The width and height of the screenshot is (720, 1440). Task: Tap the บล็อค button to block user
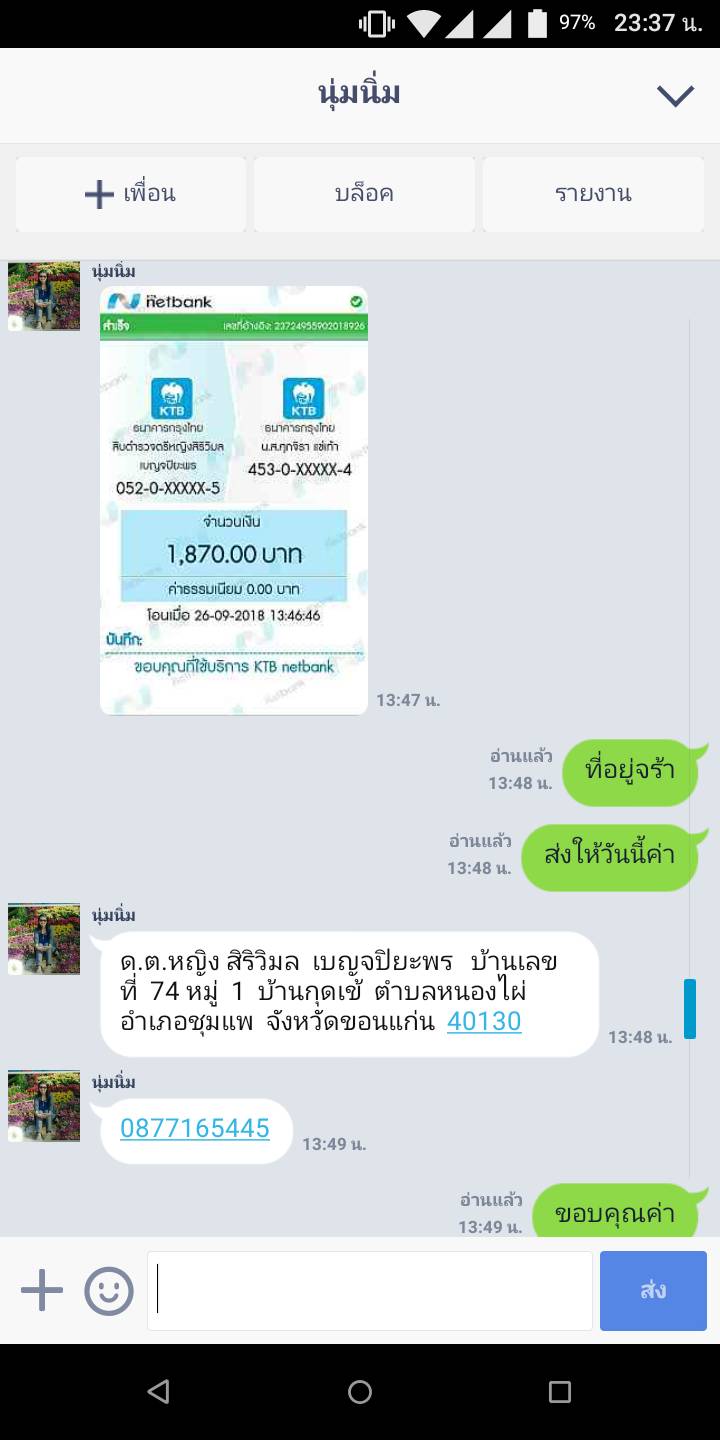click(364, 194)
